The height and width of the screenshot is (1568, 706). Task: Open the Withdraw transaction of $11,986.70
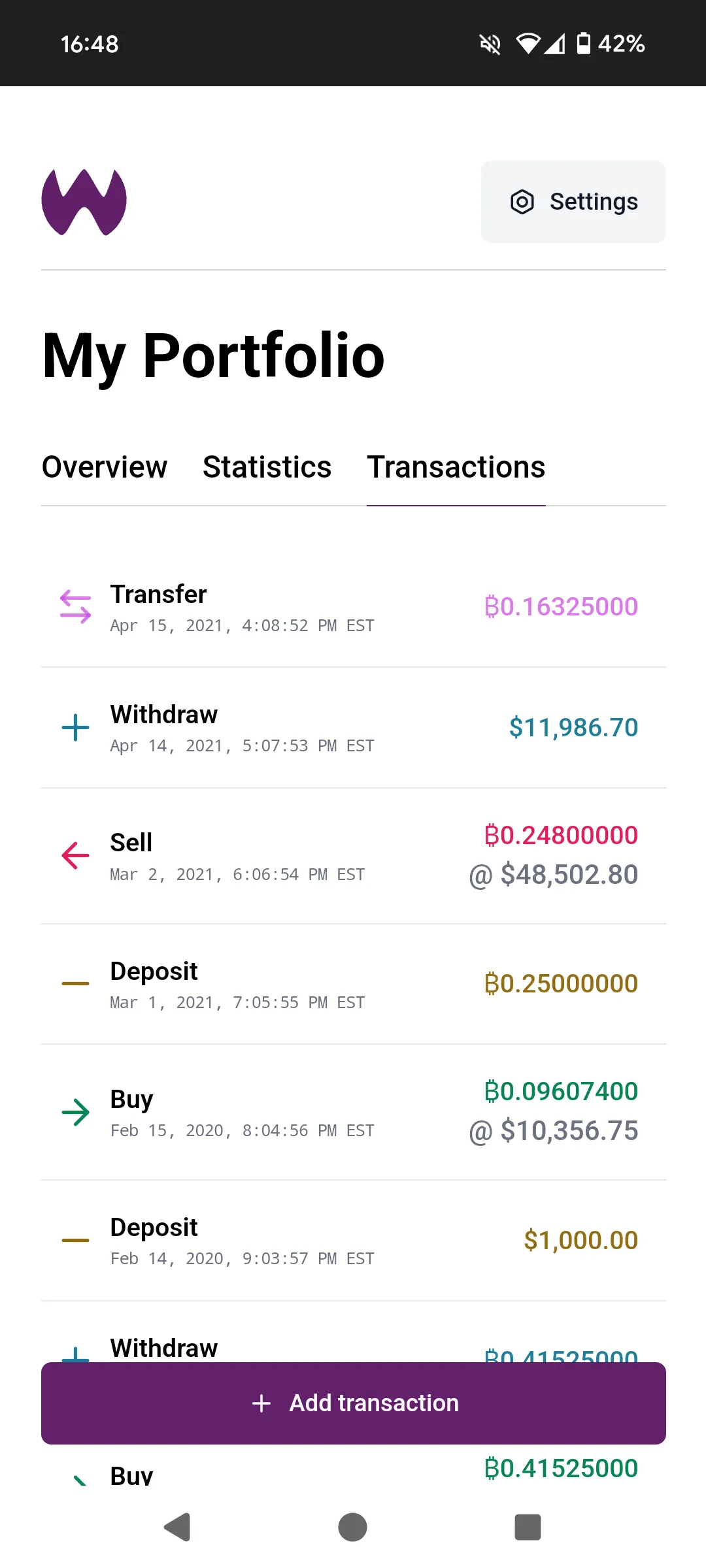point(353,728)
